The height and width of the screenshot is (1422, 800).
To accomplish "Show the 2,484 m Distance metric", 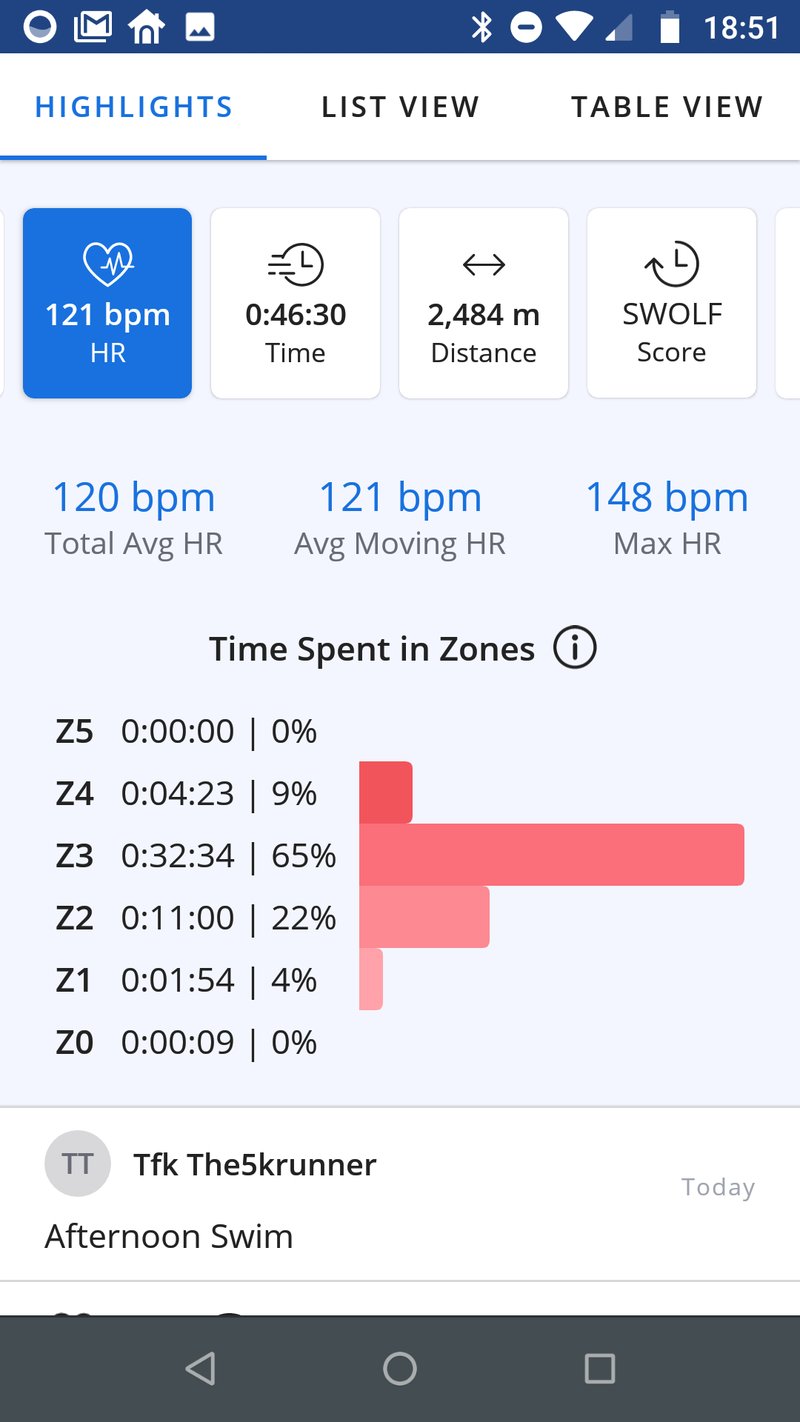I will coord(484,303).
